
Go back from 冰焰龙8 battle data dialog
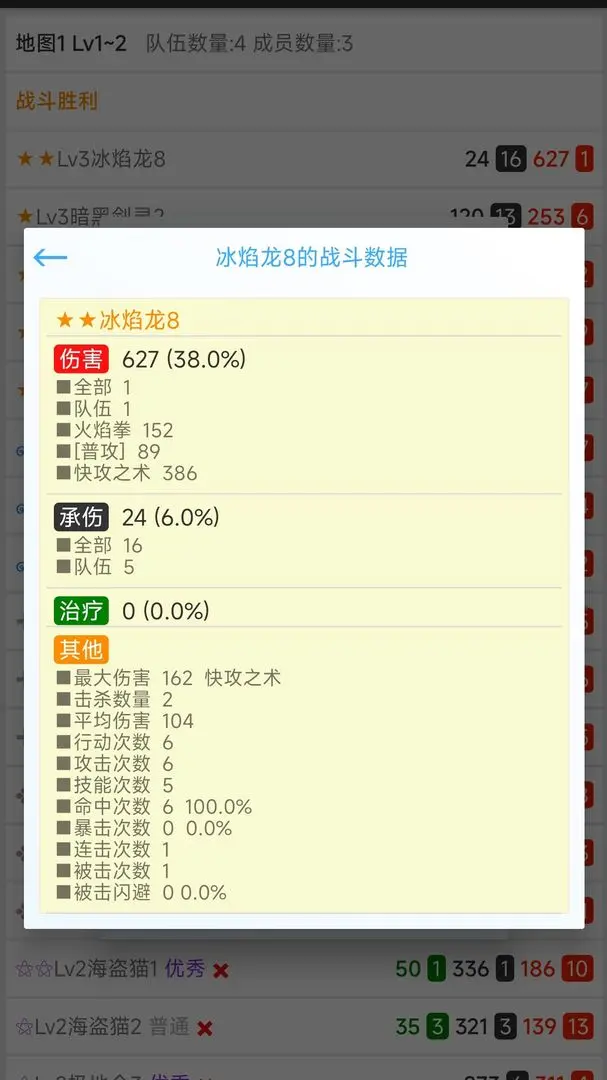pyautogui.click(x=50, y=258)
